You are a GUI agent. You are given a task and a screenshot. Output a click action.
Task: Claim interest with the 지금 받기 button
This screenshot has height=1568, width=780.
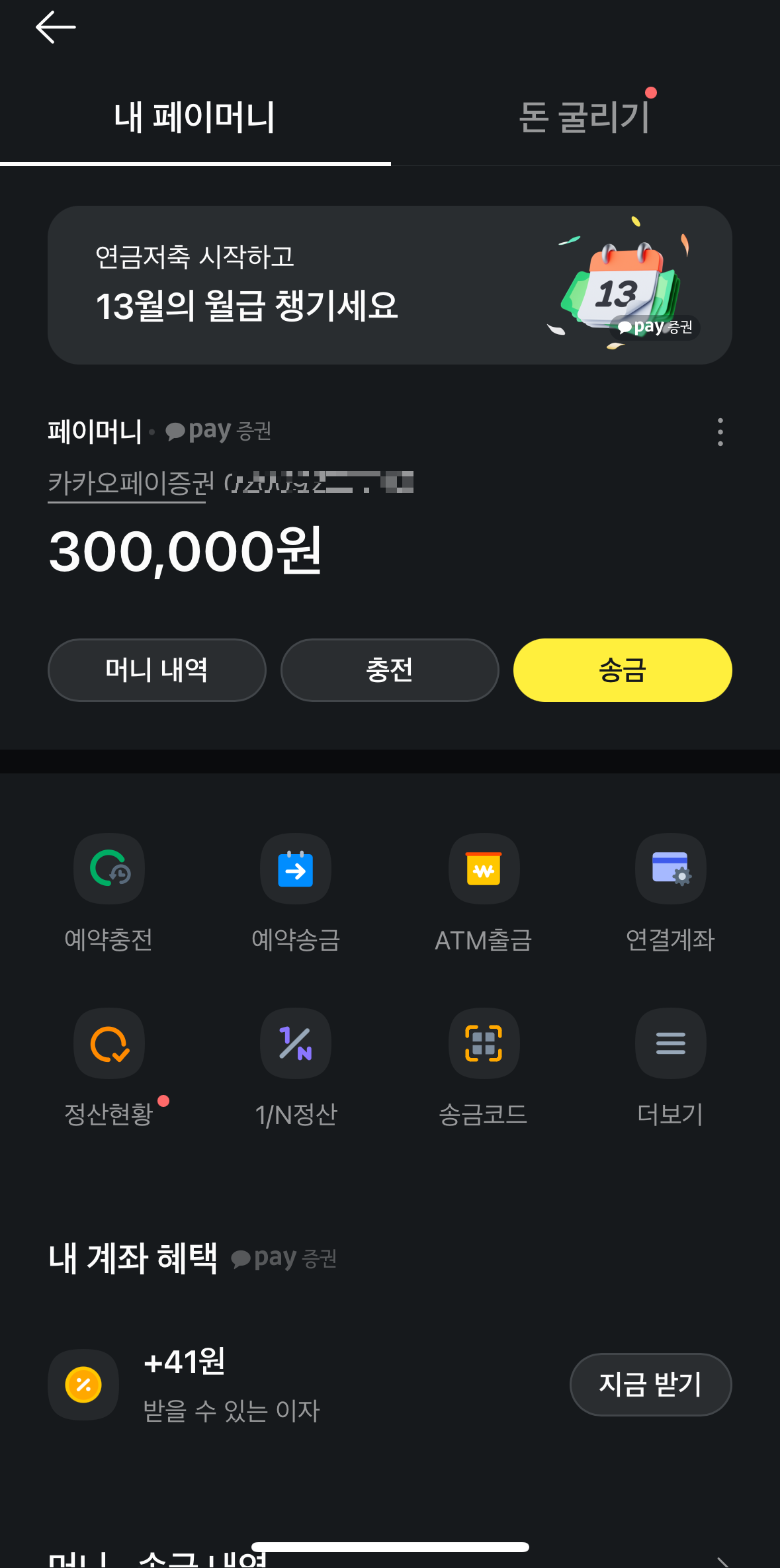click(650, 1384)
